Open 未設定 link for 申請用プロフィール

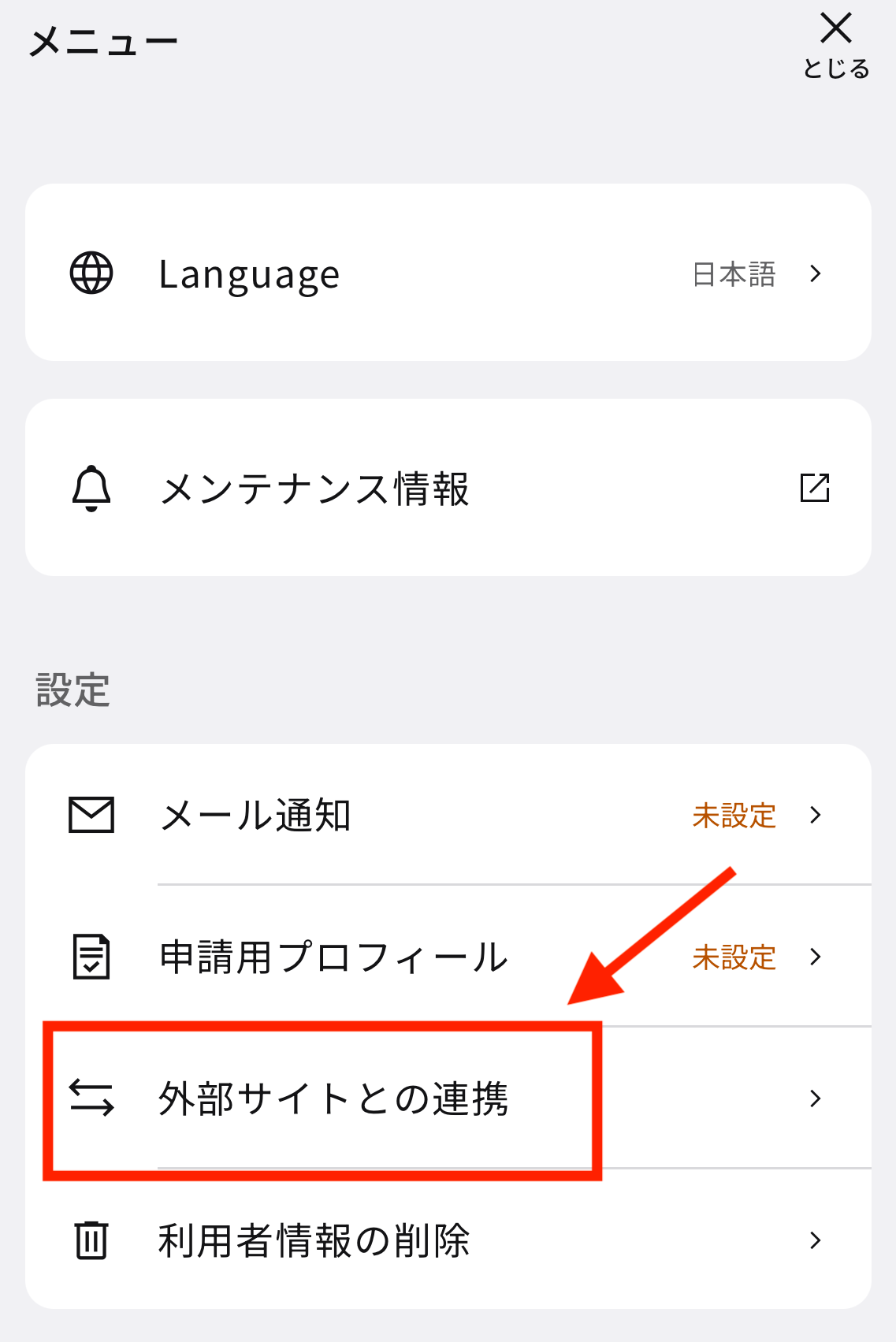[x=734, y=957]
